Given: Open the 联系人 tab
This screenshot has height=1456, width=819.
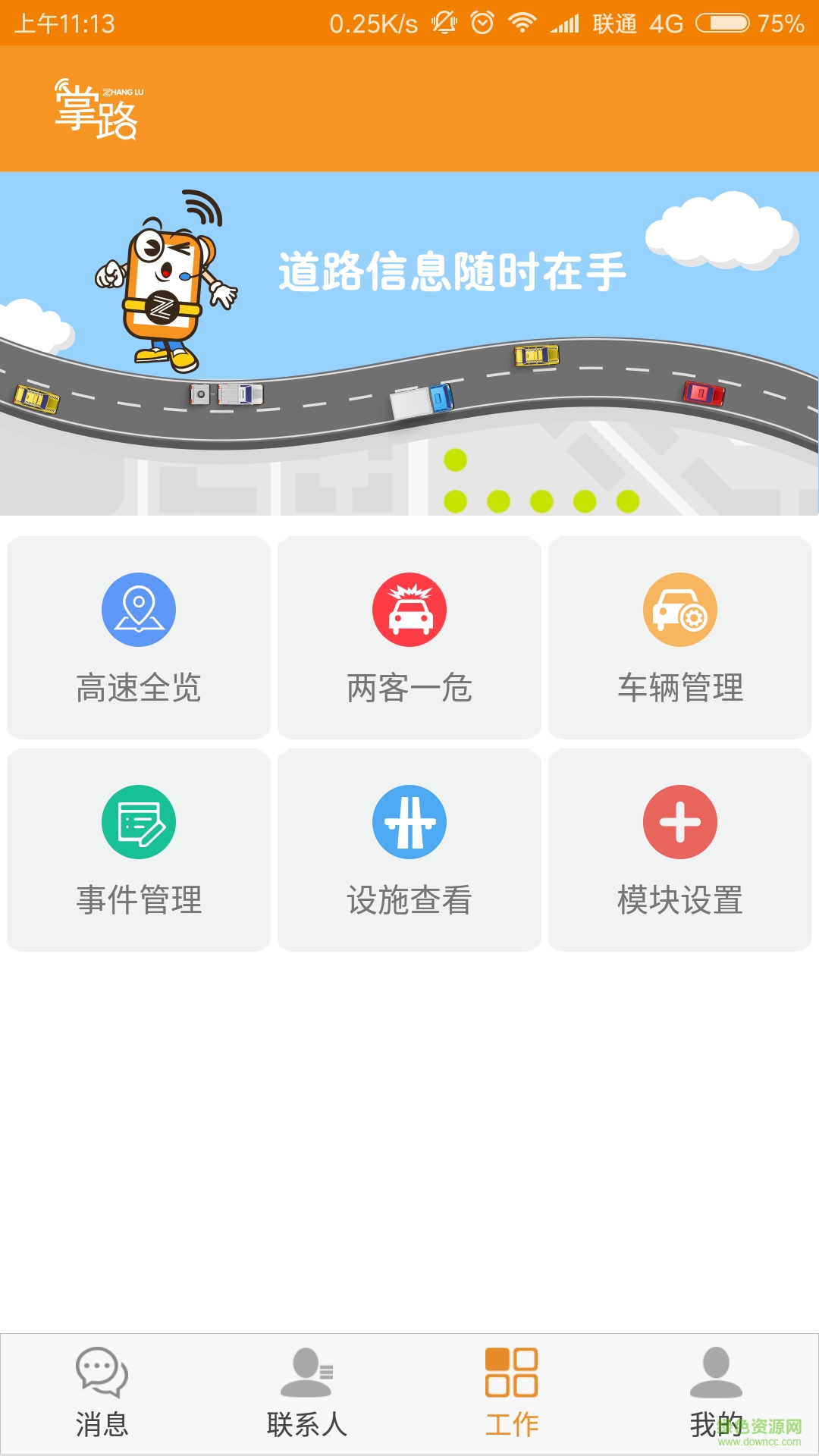Looking at the screenshot, I should click(x=308, y=1399).
